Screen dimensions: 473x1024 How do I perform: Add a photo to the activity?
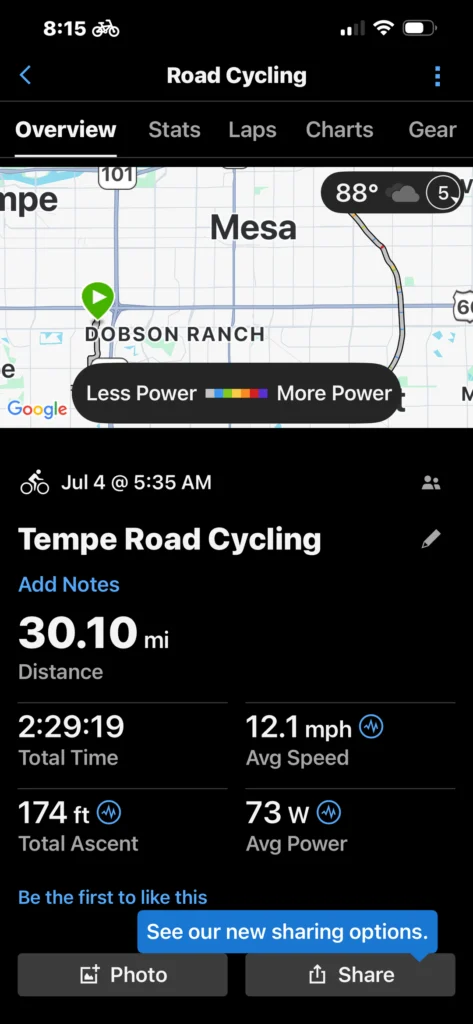[x=123, y=974]
